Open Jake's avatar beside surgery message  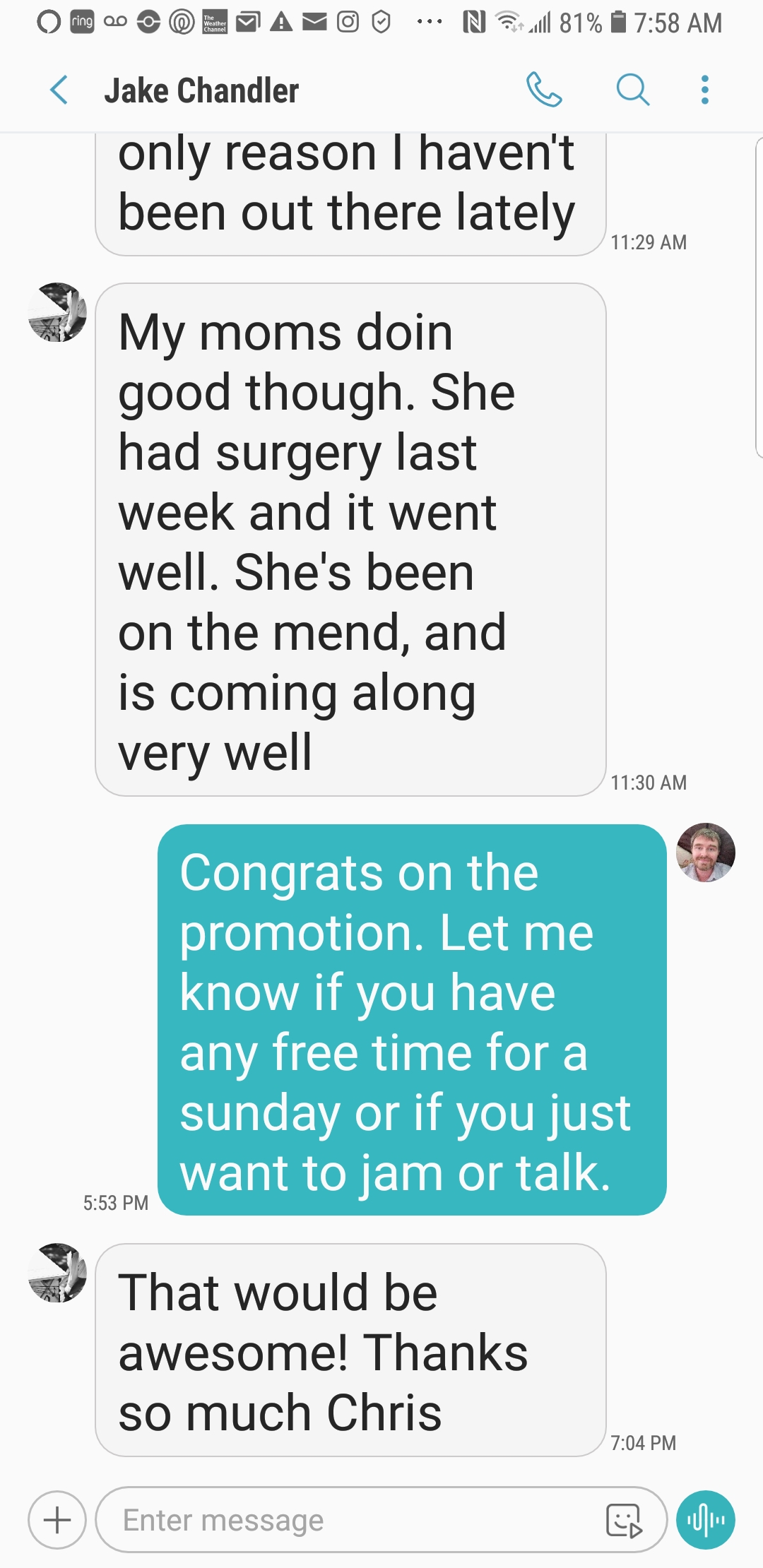(x=57, y=312)
